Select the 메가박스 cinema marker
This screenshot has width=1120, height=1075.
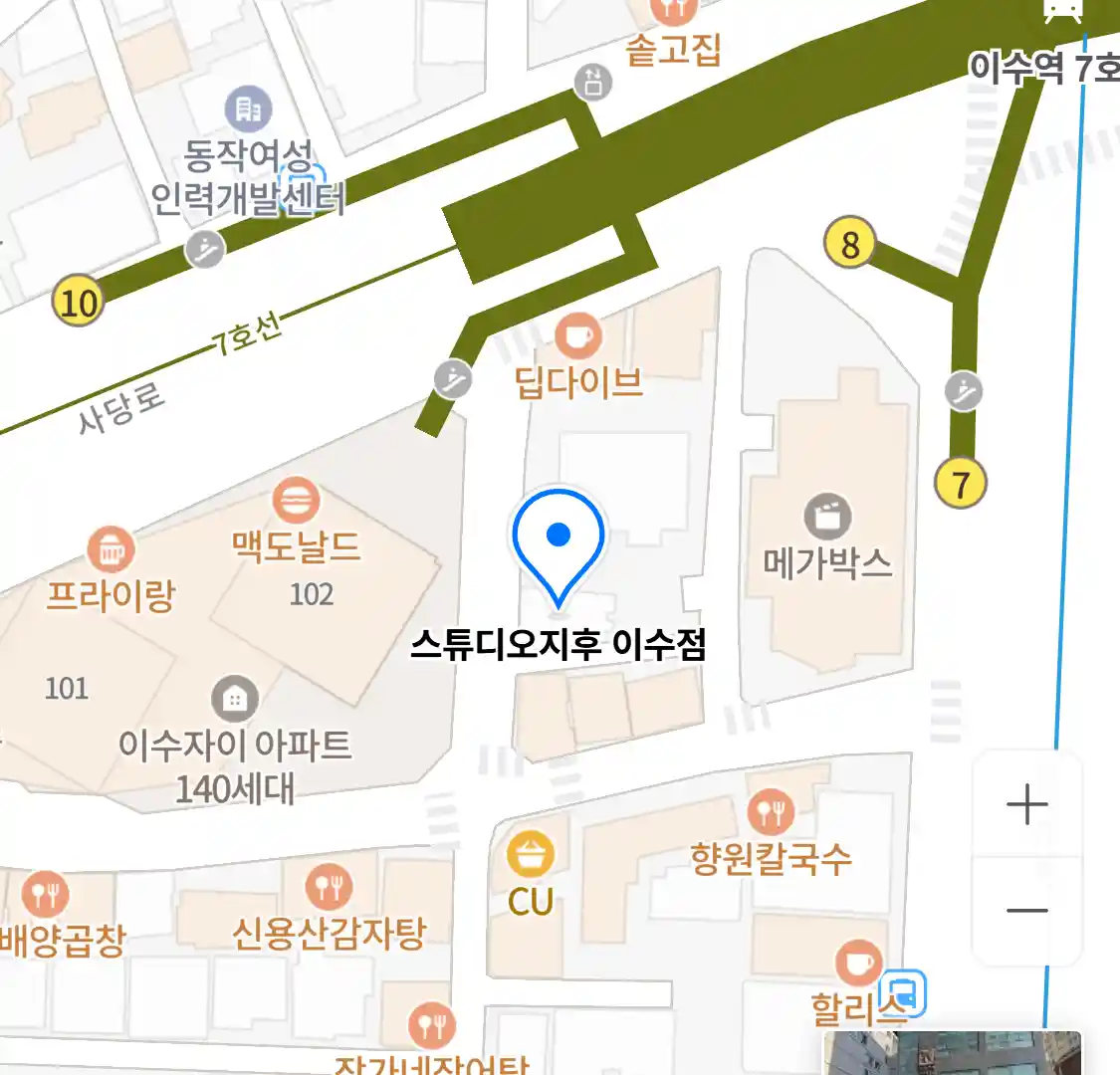[827, 517]
